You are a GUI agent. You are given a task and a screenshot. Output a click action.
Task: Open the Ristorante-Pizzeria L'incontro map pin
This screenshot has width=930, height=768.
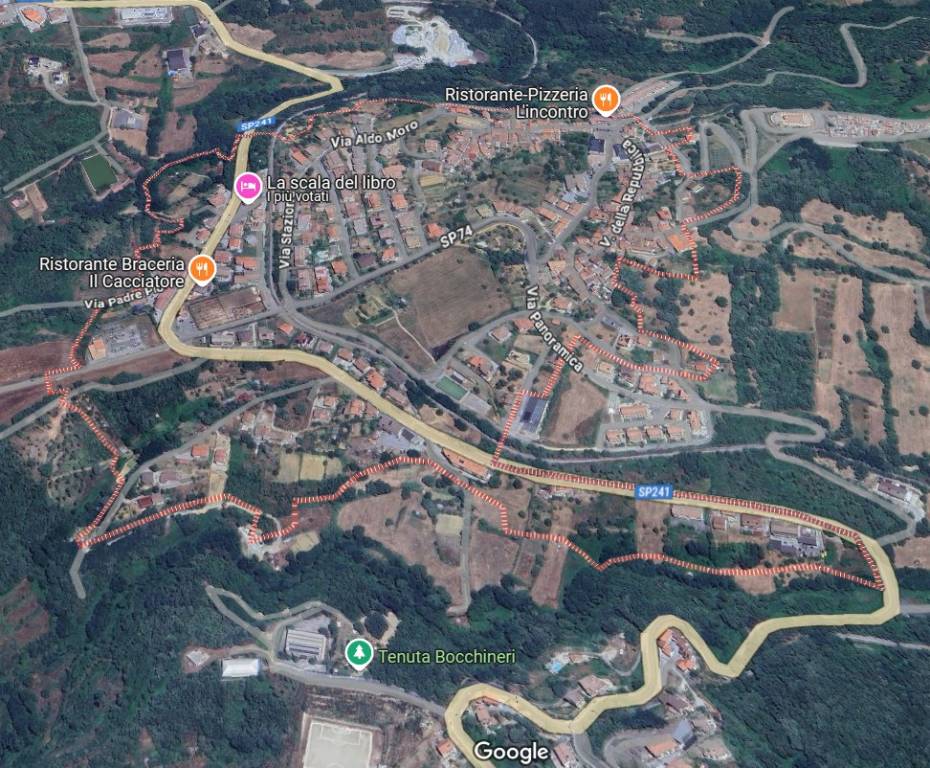point(605,99)
